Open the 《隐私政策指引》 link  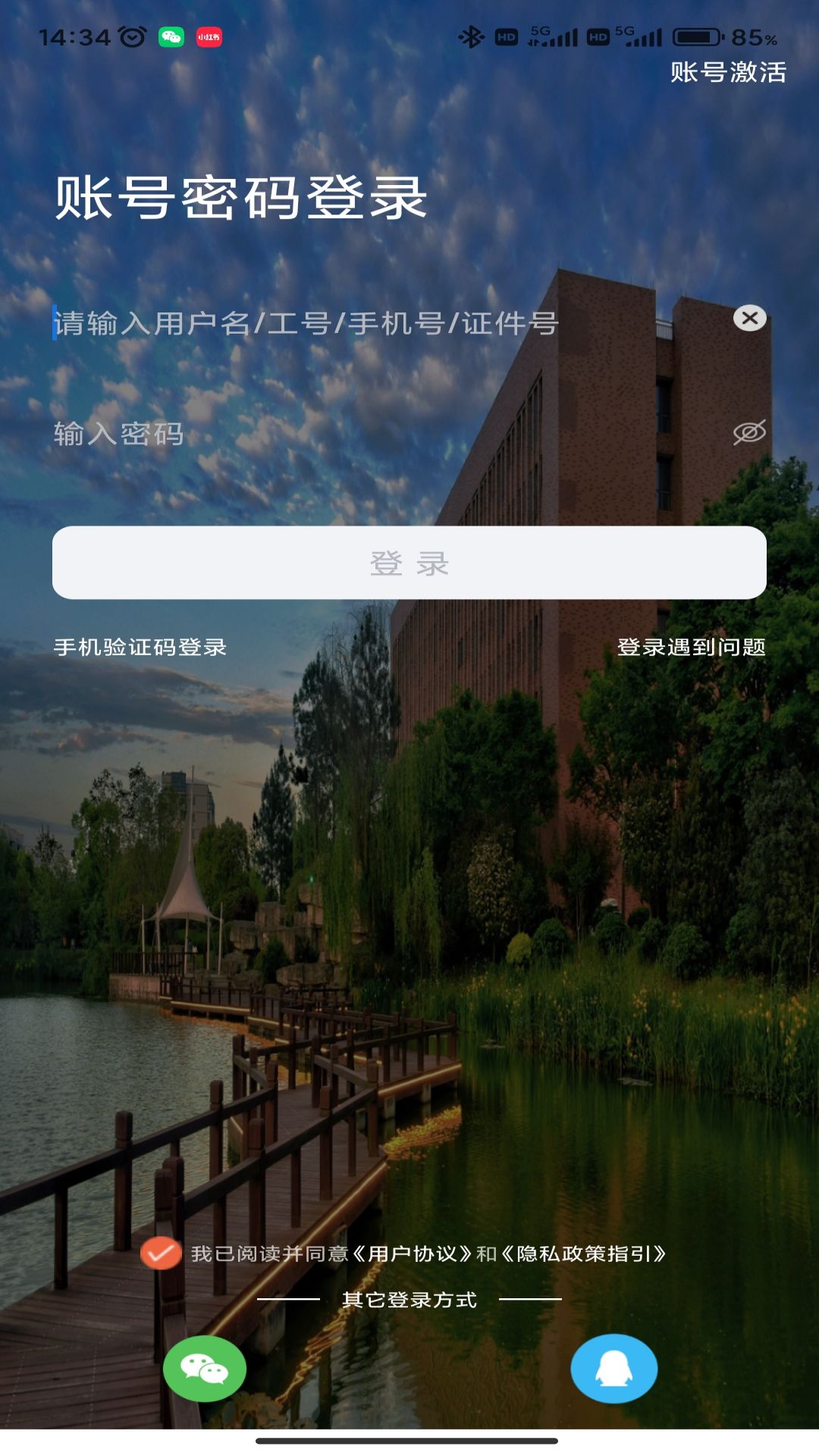583,1254
